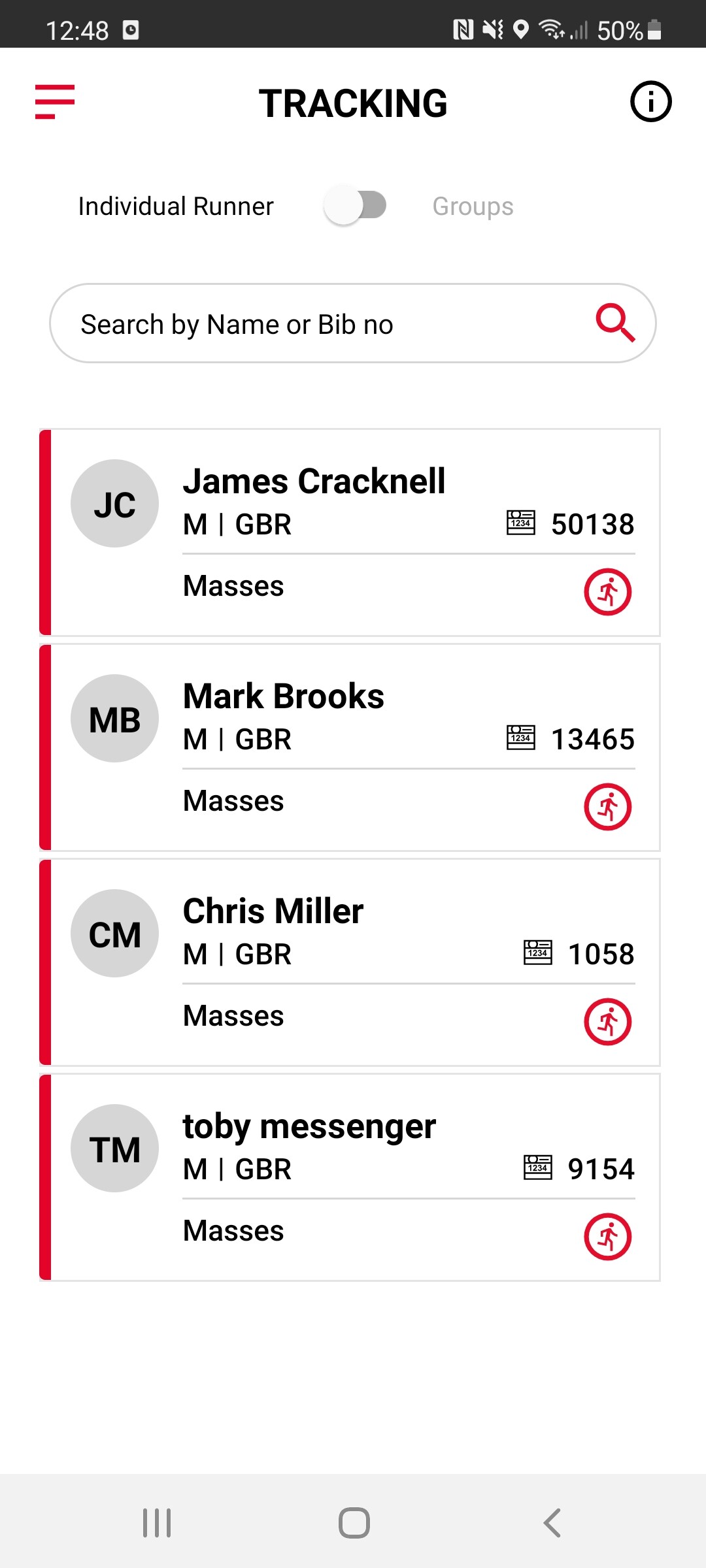The image size is (706, 1568).
Task: Open the hamburger menu
Action: click(x=55, y=102)
